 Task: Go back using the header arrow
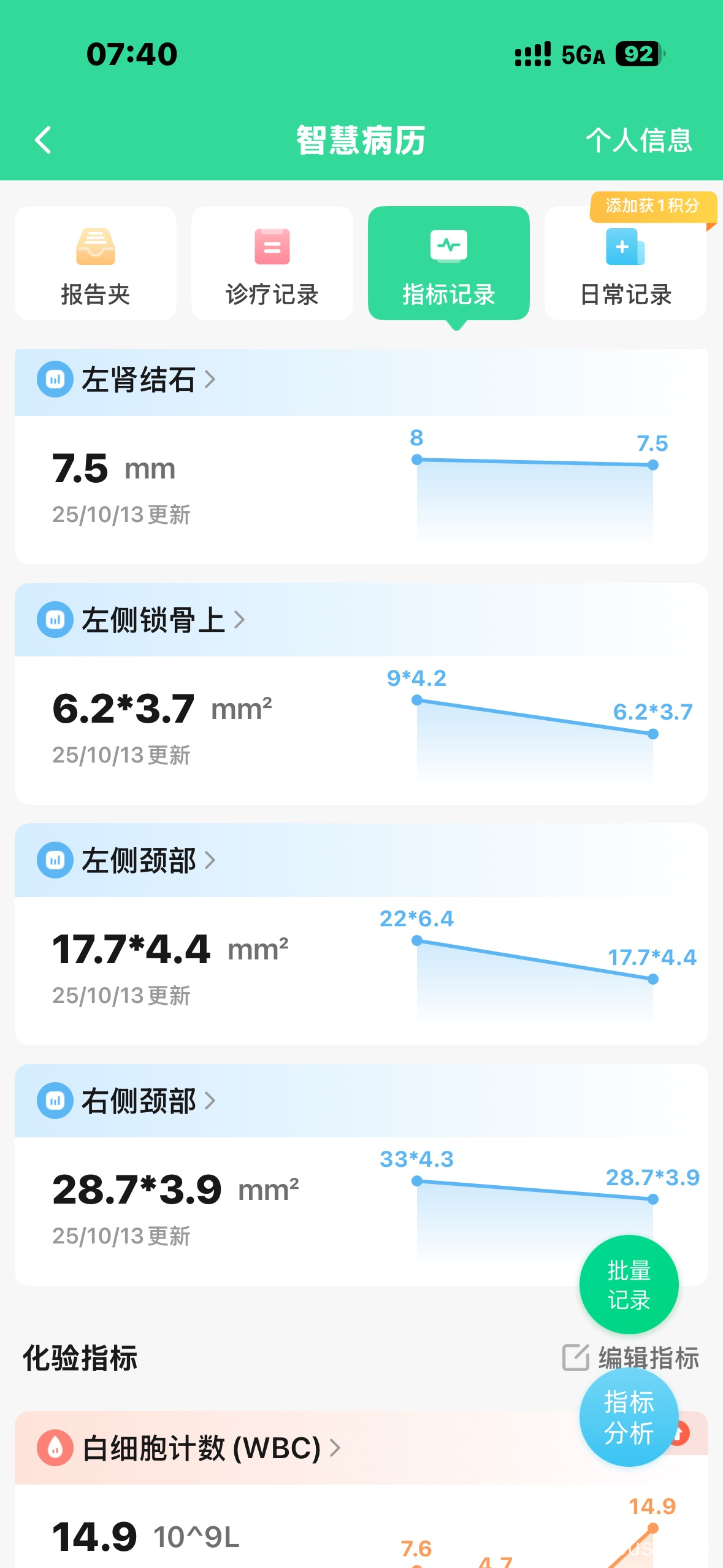(x=43, y=140)
